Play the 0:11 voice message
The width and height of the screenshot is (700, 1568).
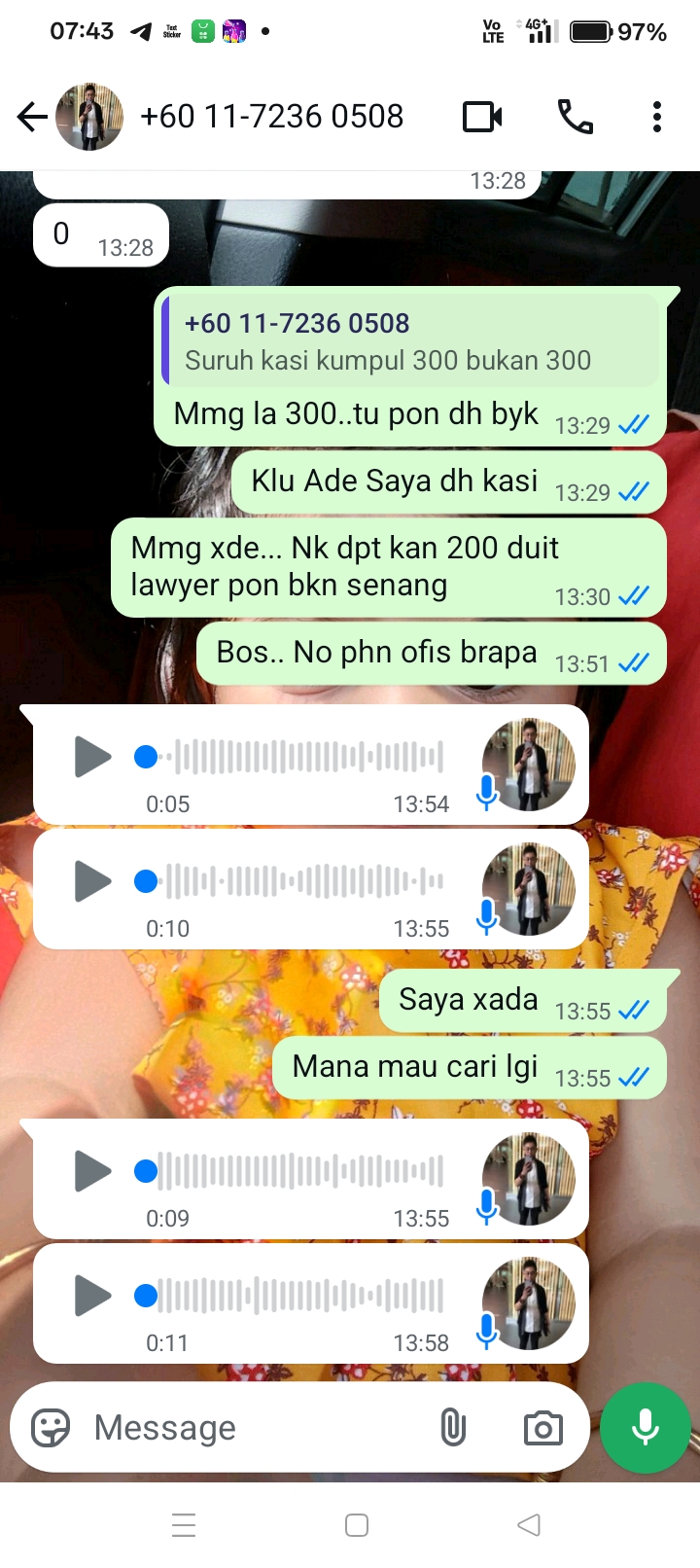92,1296
